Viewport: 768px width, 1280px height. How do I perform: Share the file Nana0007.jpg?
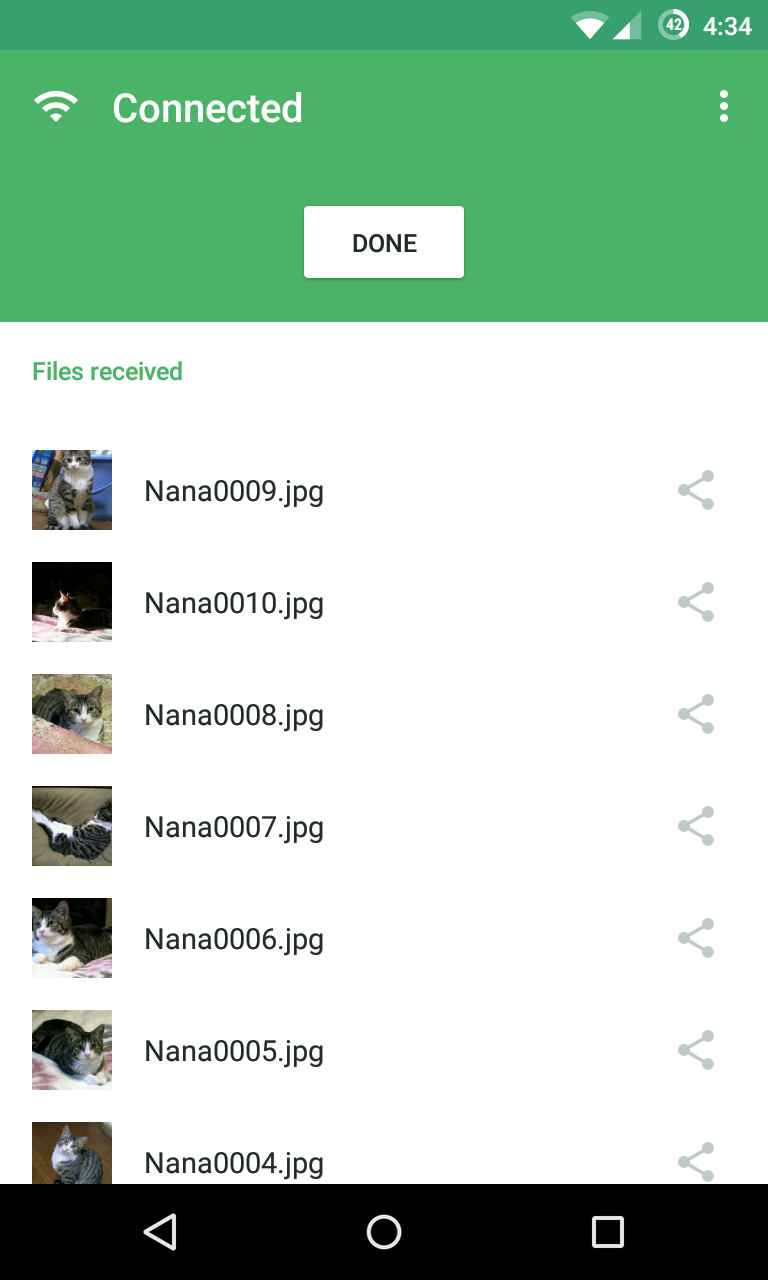(696, 826)
